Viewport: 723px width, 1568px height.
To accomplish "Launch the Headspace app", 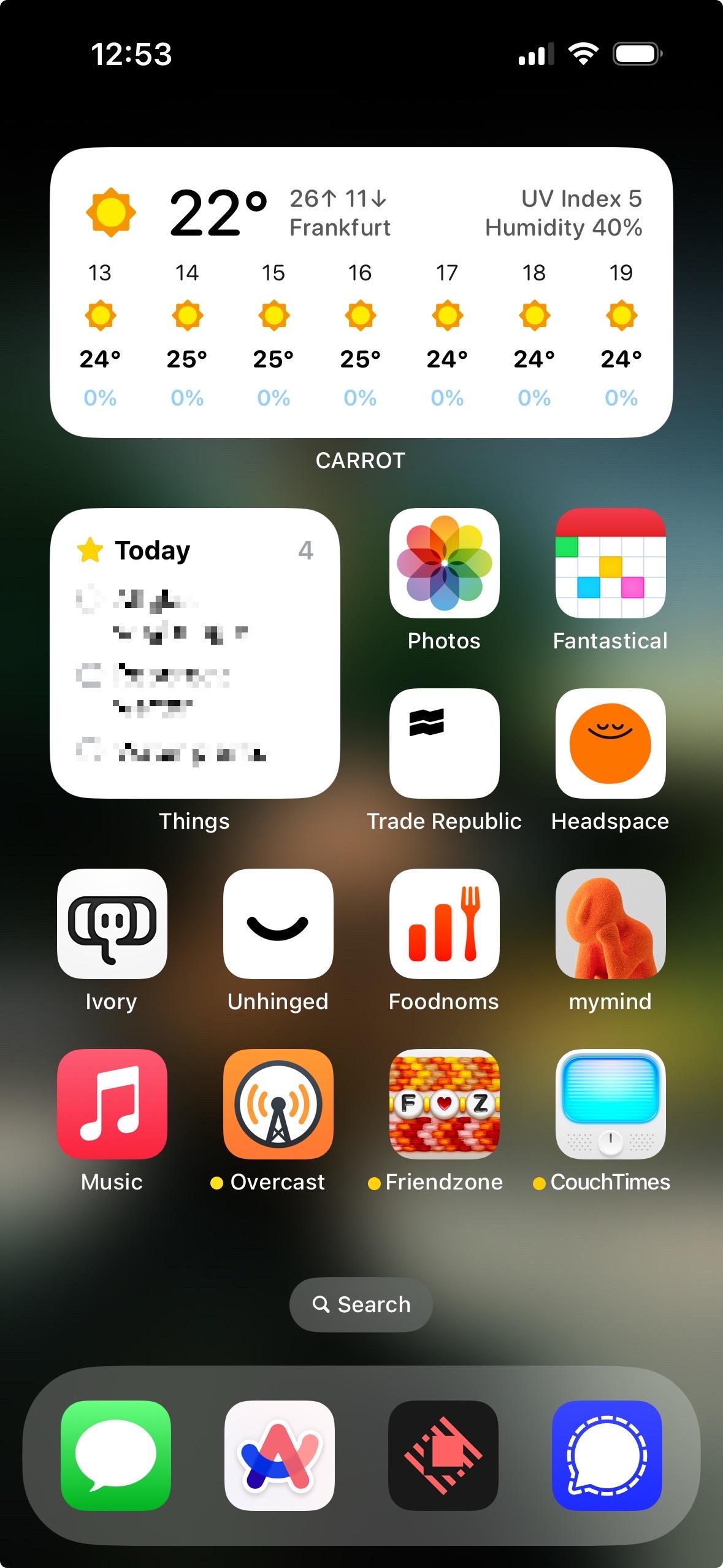I will pos(610,744).
